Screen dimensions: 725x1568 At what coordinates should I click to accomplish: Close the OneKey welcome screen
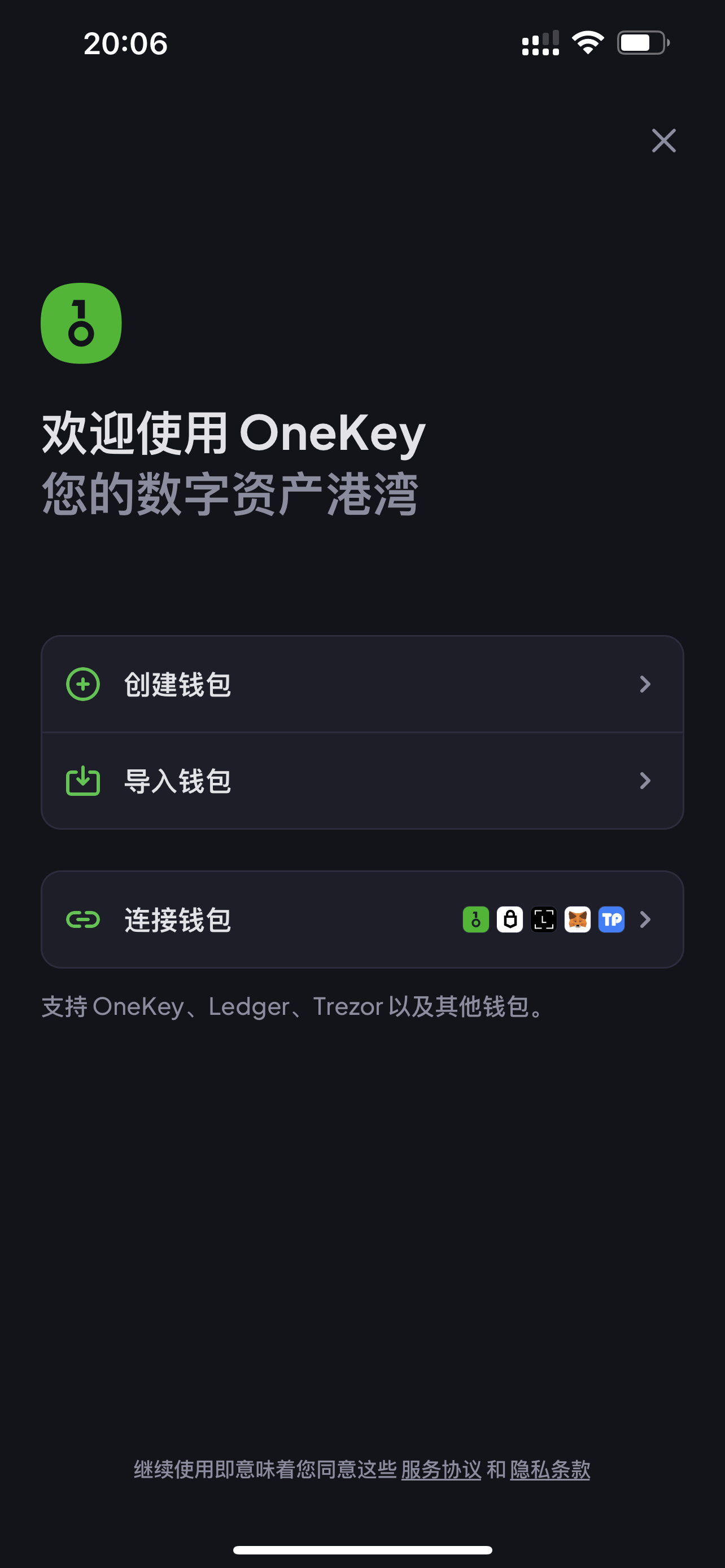[663, 141]
